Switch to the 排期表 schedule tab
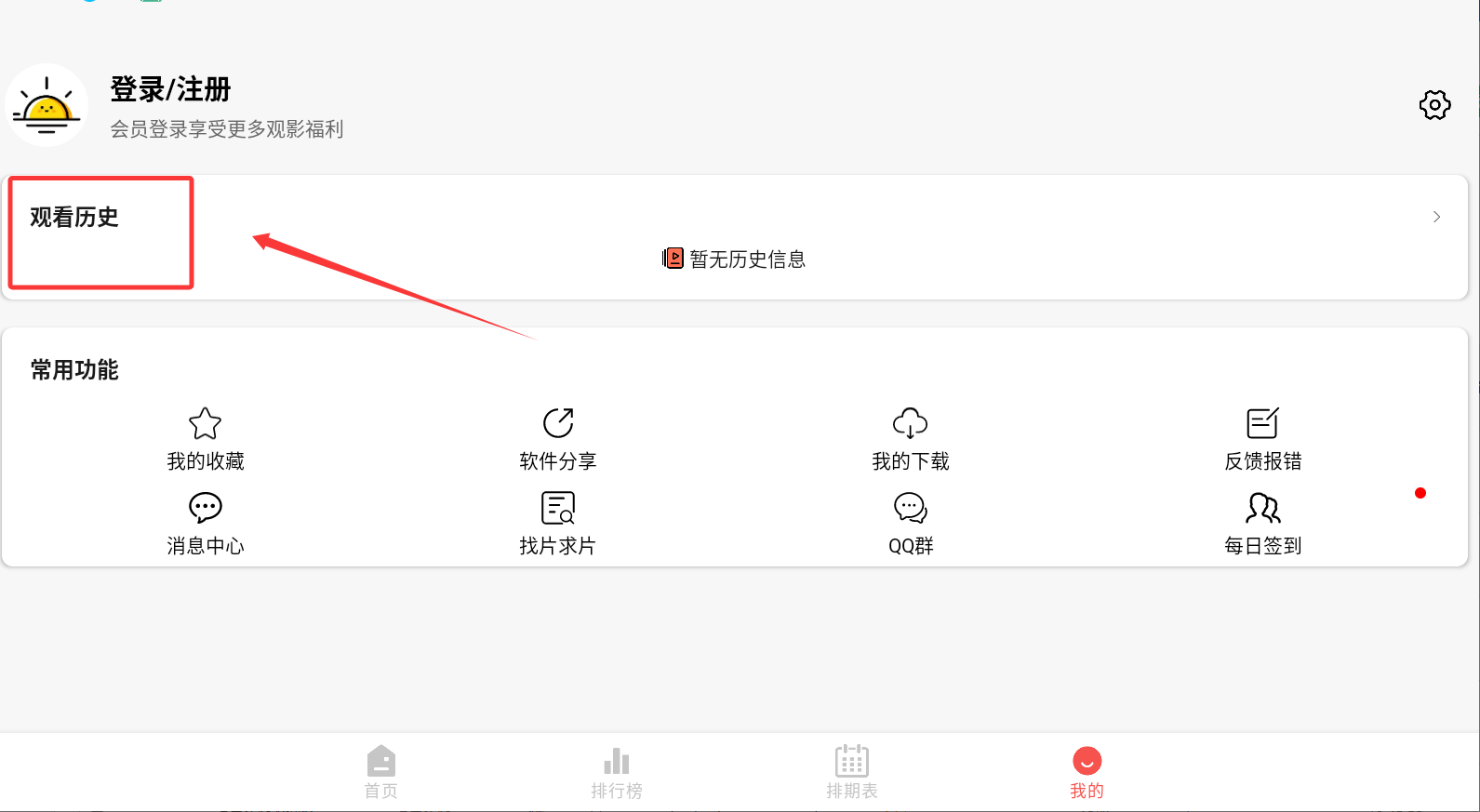Screen dimensions: 1480x812 click(851, 772)
